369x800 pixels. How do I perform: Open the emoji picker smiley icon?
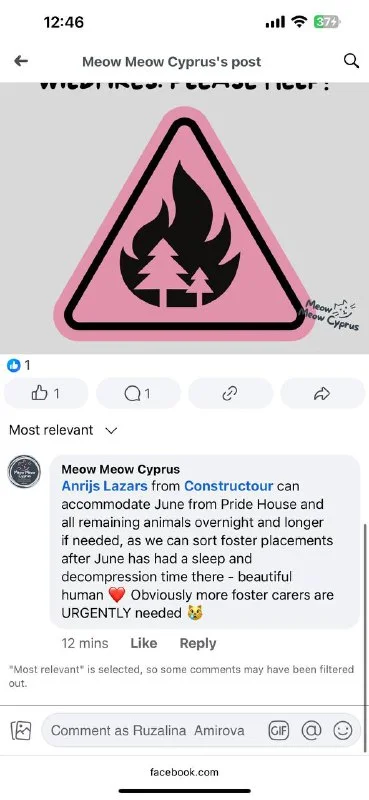tap(343, 731)
